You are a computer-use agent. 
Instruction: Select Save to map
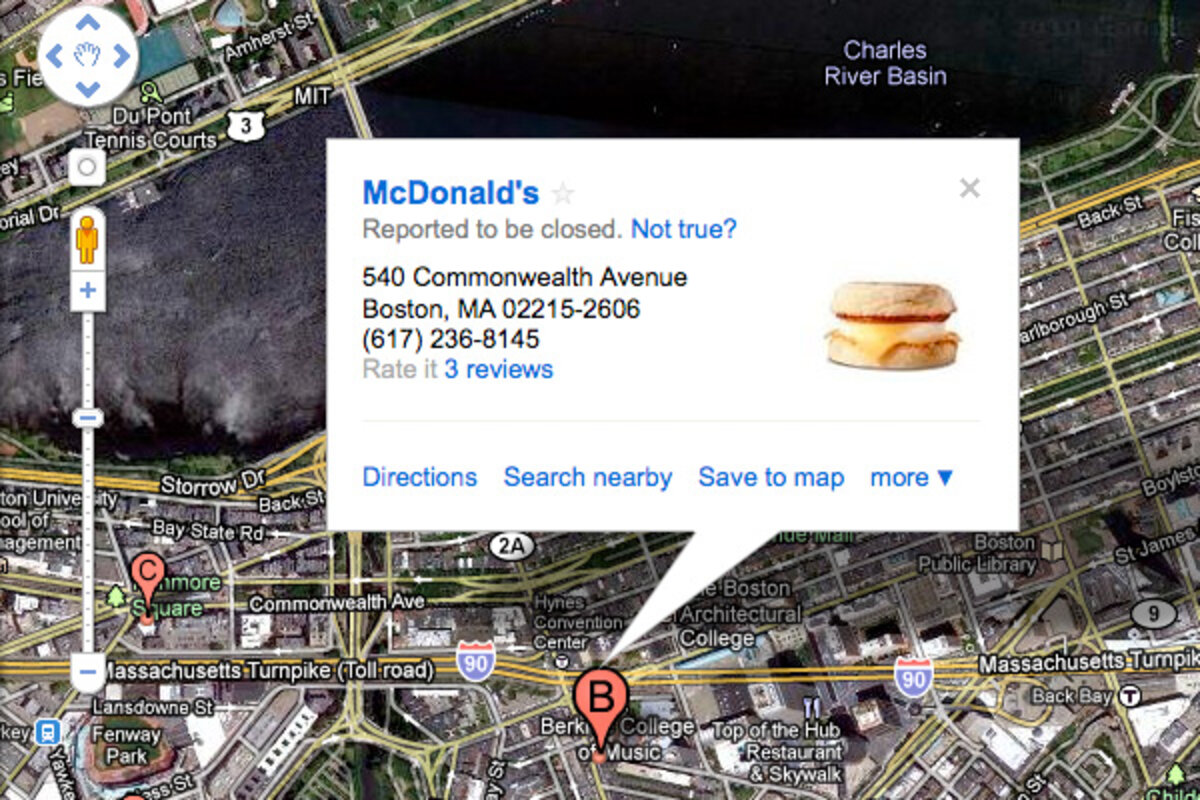[x=771, y=477]
